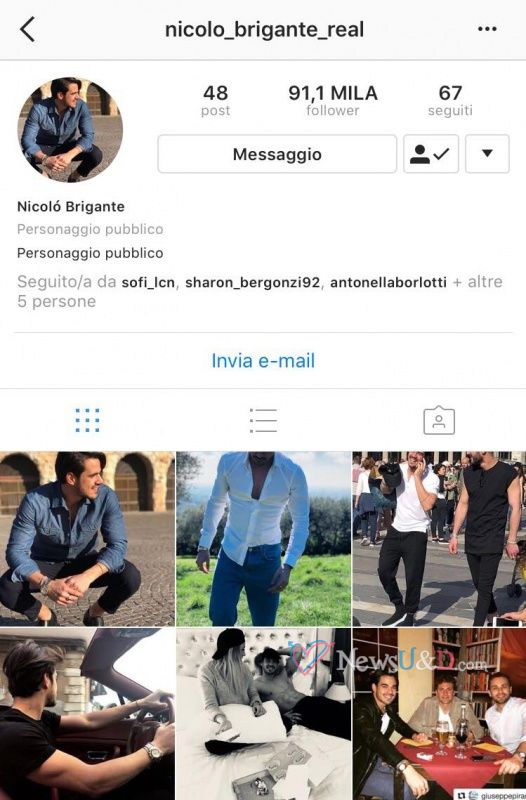Expand suggested accounts dropdown arrow
The width and height of the screenshot is (526, 800).
[487, 154]
